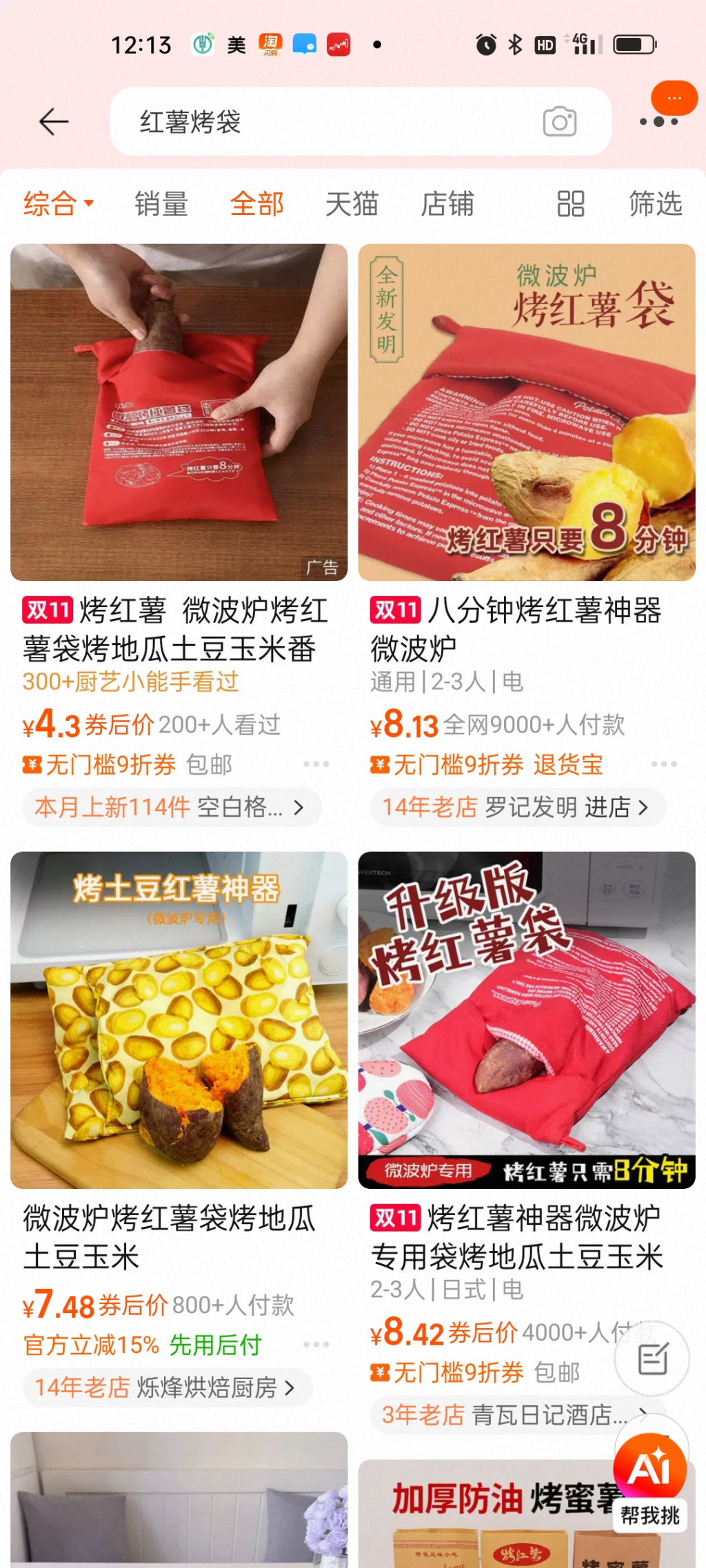Screen dimensions: 706x1568
Task: Open the 八分钟烤红薯神器 product
Action: pyautogui.click(x=526, y=412)
